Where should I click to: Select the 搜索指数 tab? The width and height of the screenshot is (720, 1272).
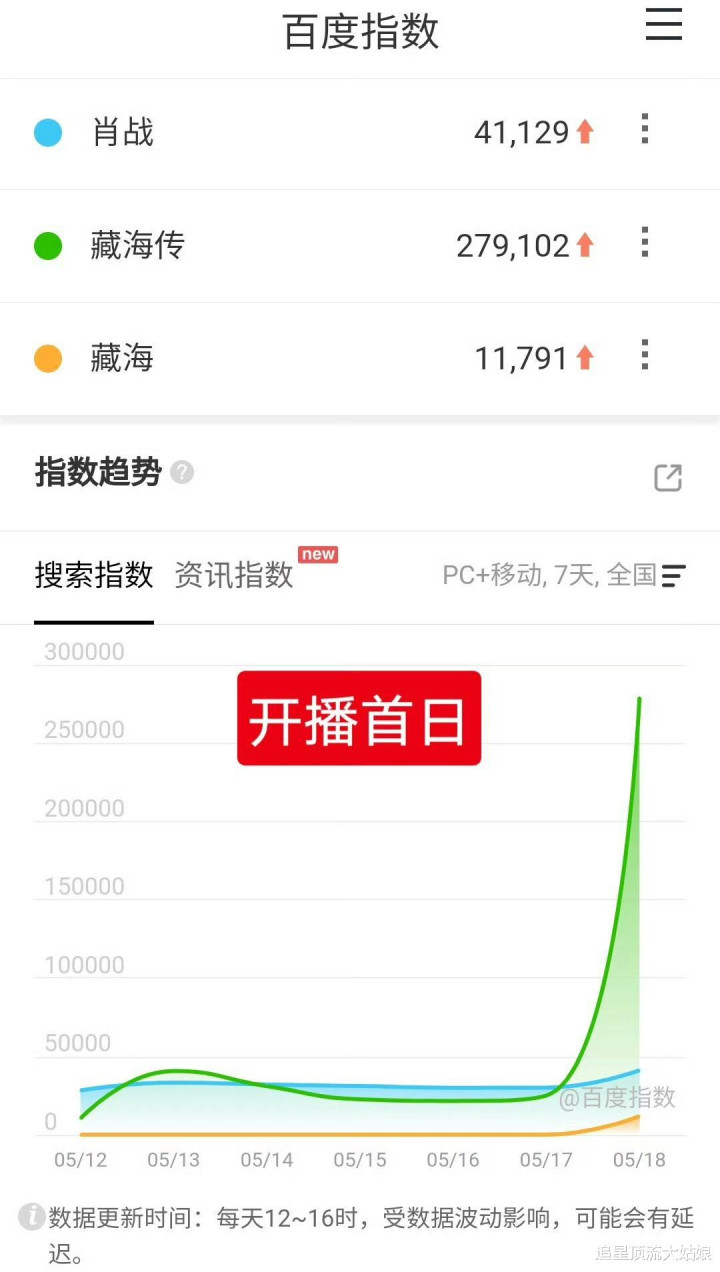94,575
